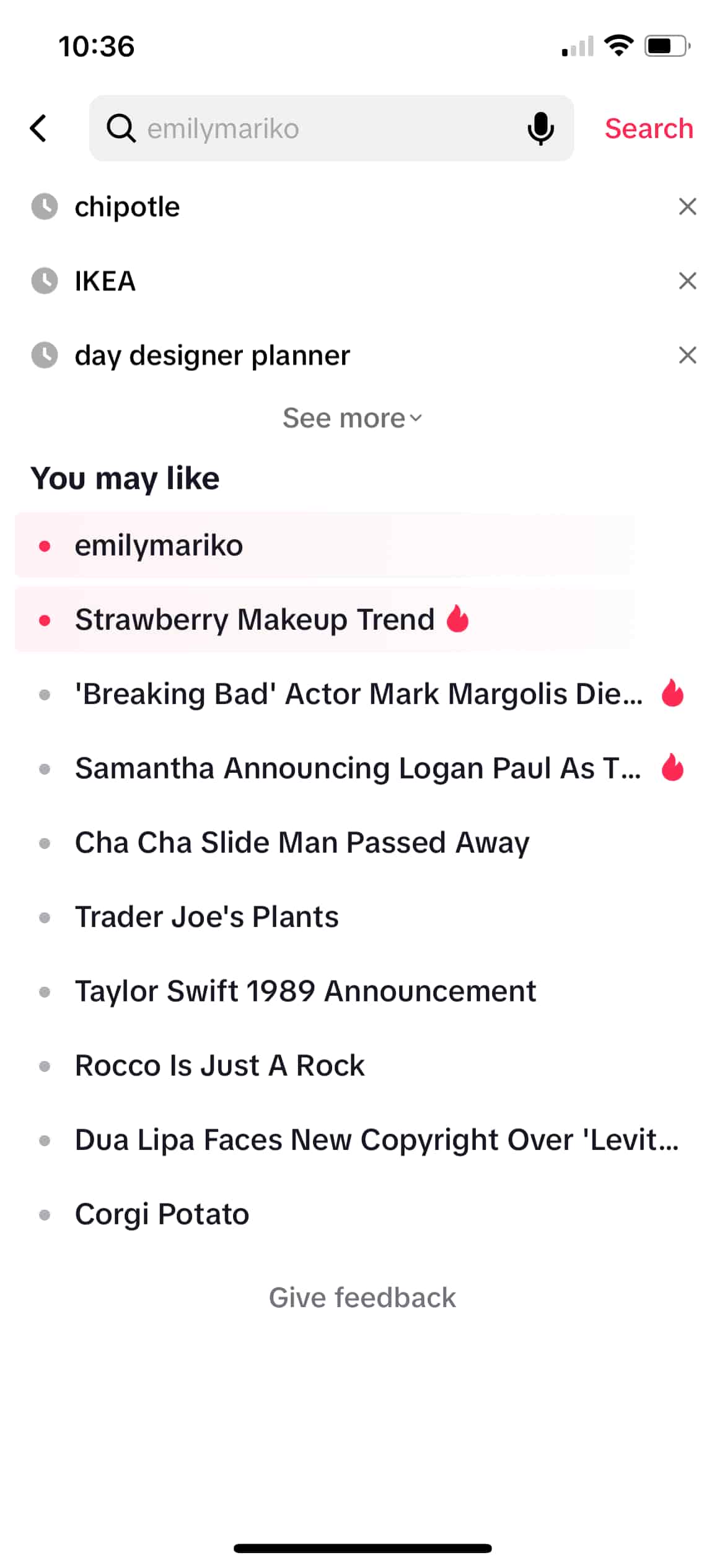The image size is (725, 1568).
Task: Tap the back arrow to exit search
Action: tap(38, 128)
